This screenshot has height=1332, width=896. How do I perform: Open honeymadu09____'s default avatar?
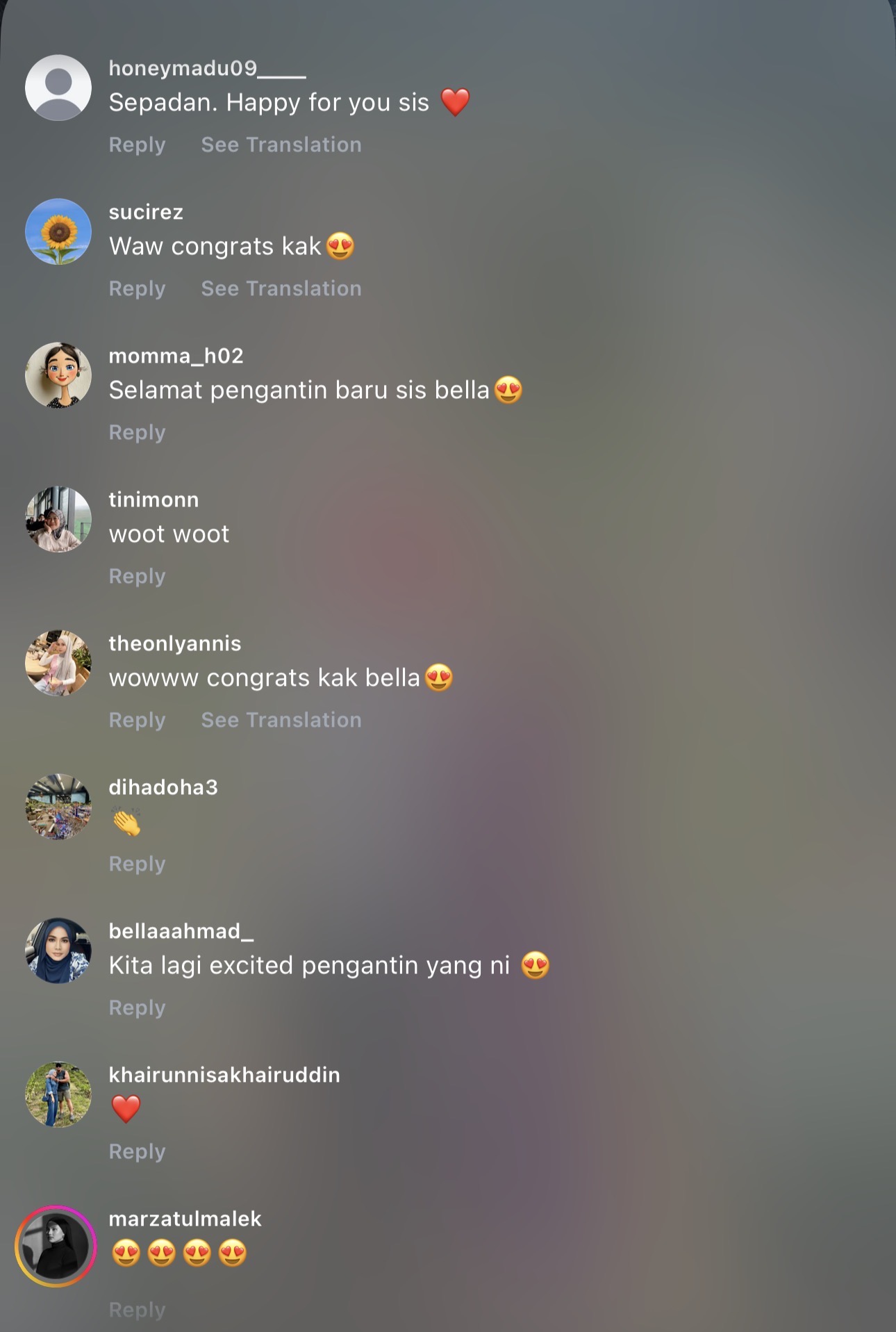point(58,88)
